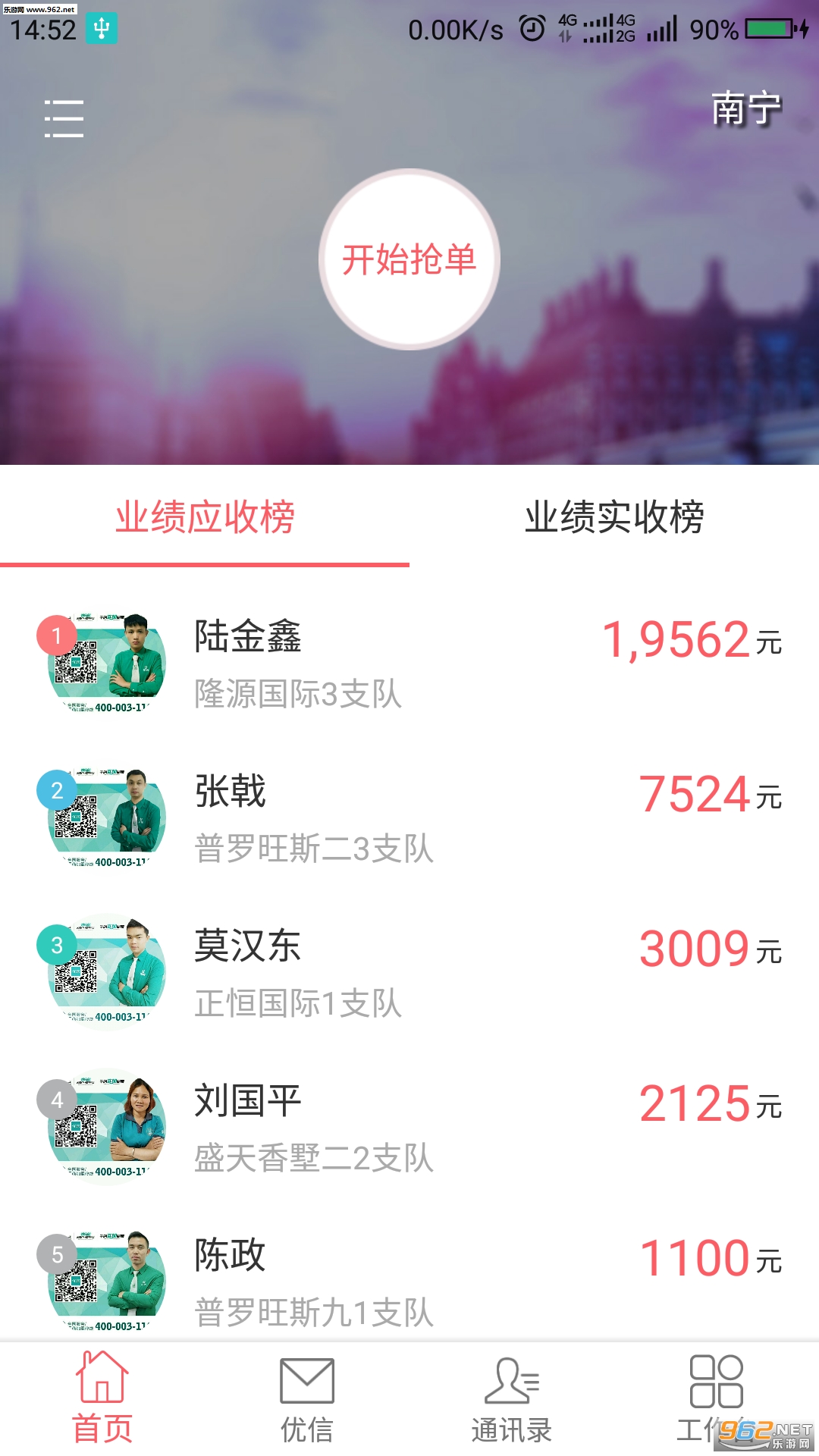Image resolution: width=819 pixels, height=1456 pixels.
Task: Change the city from 南宁
Action: pos(746,108)
